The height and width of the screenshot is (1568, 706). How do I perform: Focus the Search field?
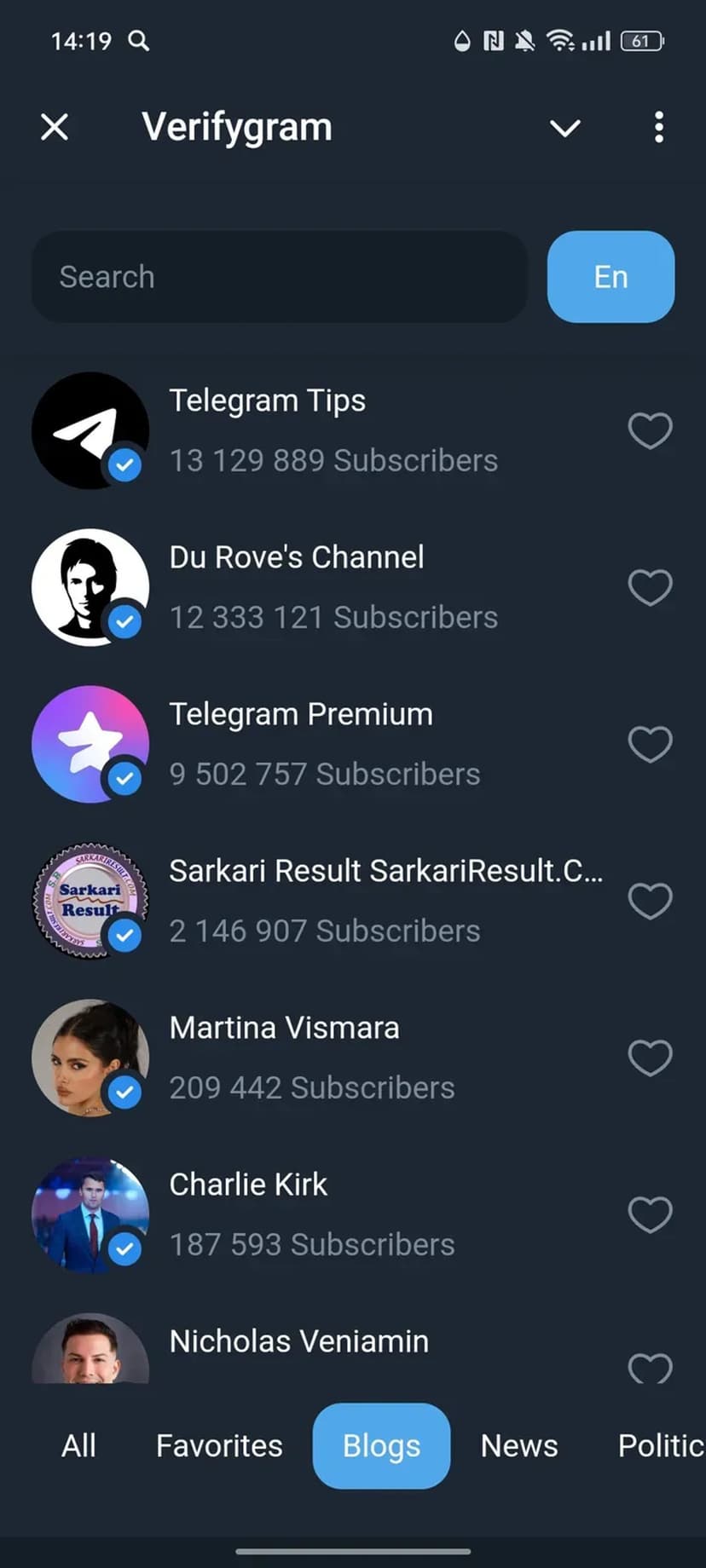pyautogui.click(x=279, y=277)
